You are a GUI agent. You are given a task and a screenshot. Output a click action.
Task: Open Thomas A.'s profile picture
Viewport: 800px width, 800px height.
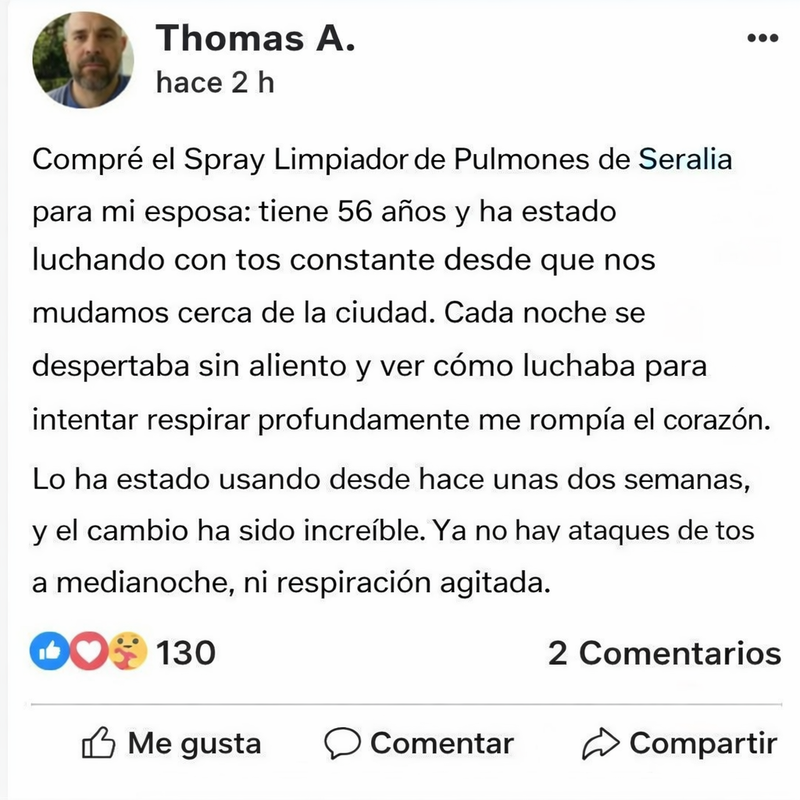83,60
